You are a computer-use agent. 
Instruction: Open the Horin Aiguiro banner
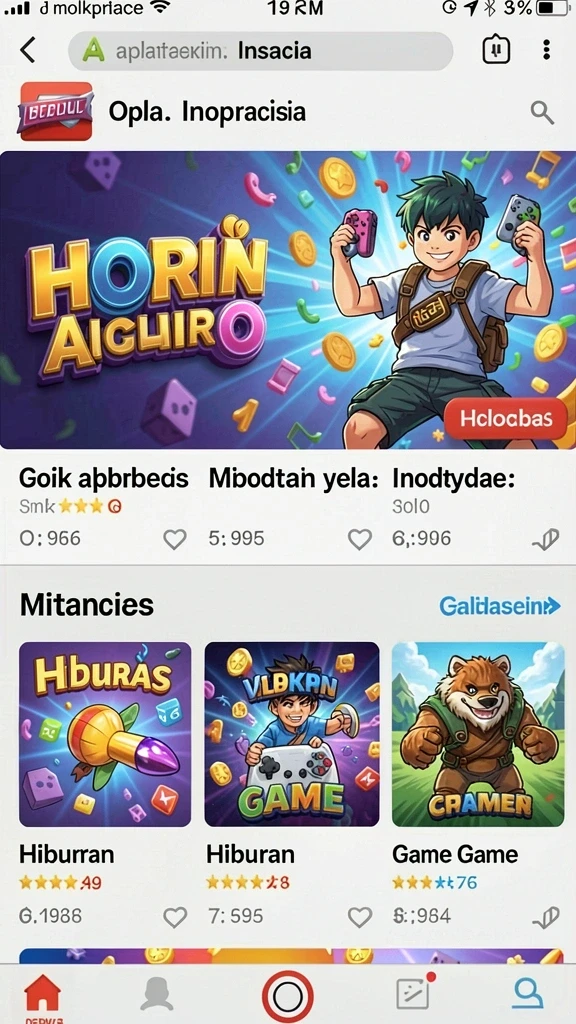[x=288, y=300]
